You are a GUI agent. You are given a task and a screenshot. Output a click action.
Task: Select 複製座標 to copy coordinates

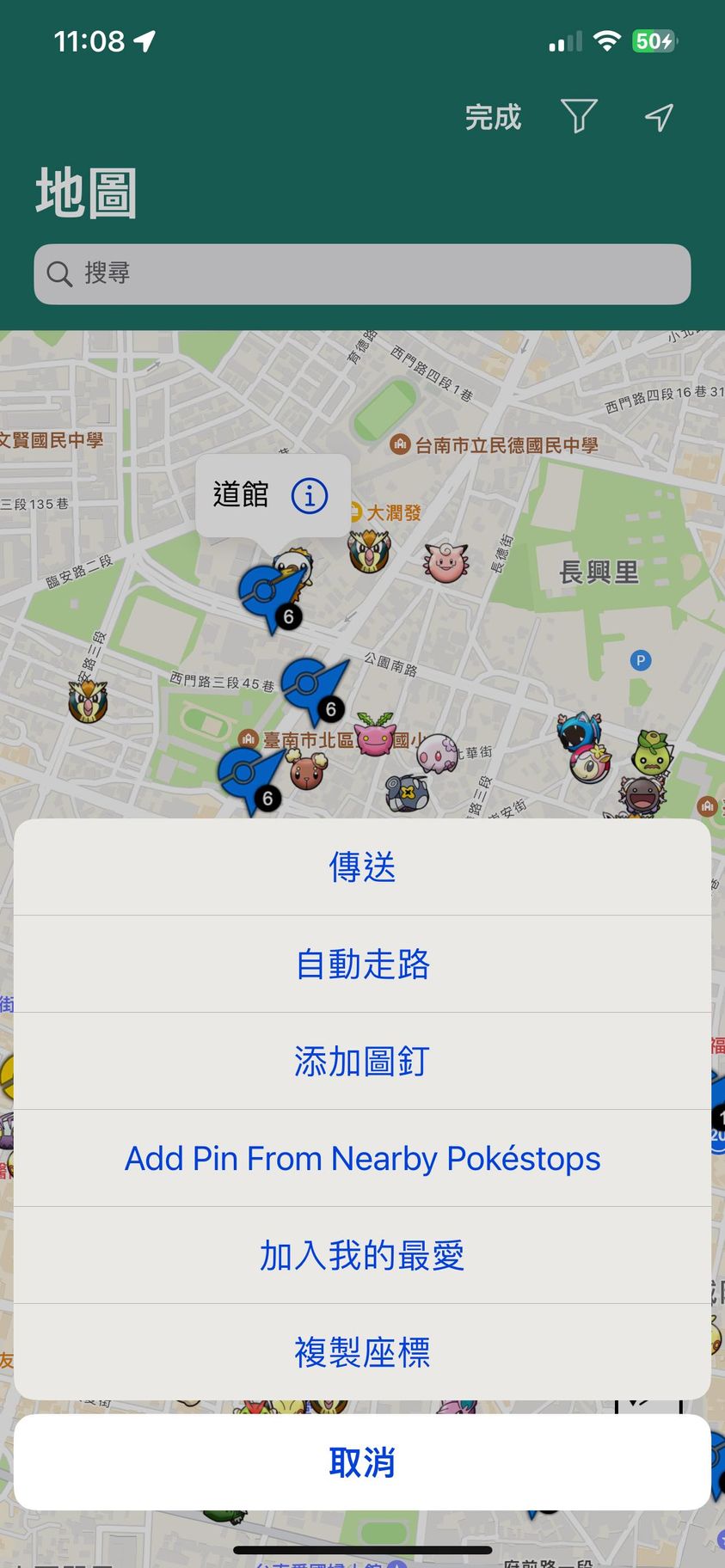point(362,1352)
